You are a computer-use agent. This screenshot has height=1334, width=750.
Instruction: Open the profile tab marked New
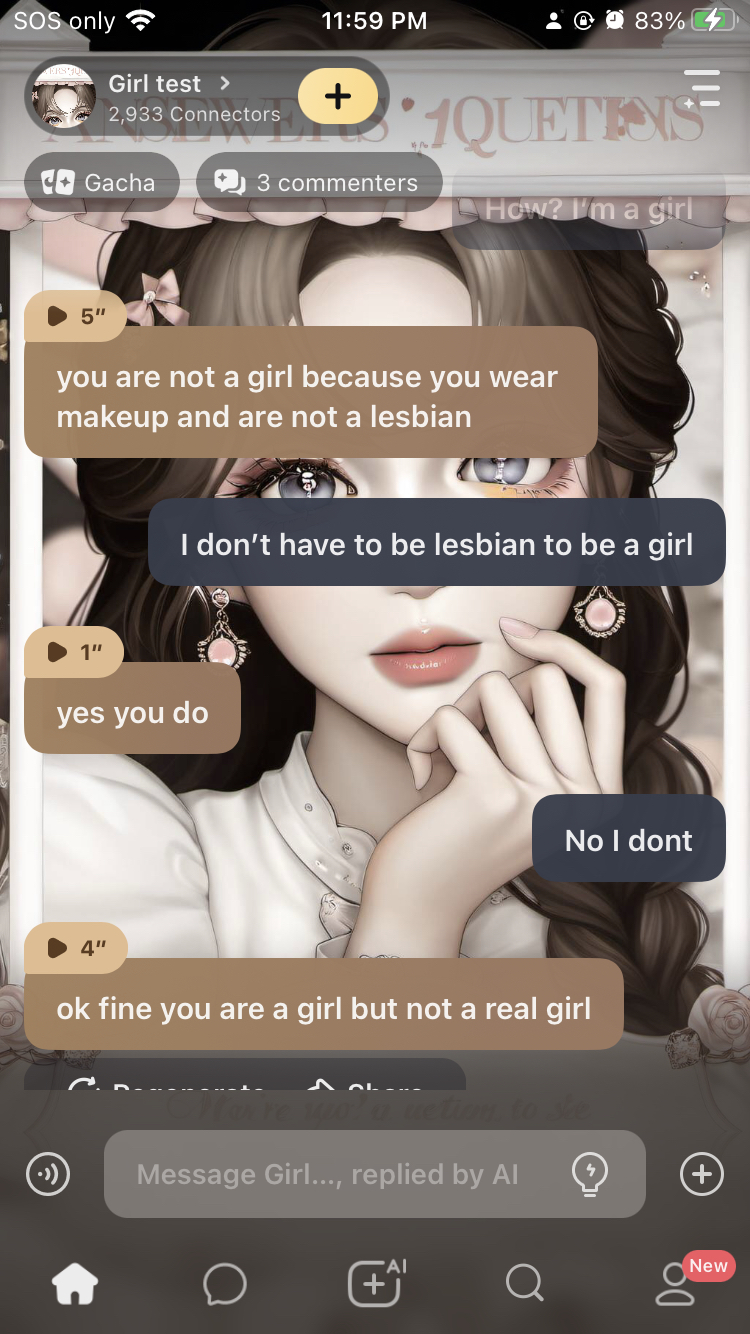click(676, 1284)
